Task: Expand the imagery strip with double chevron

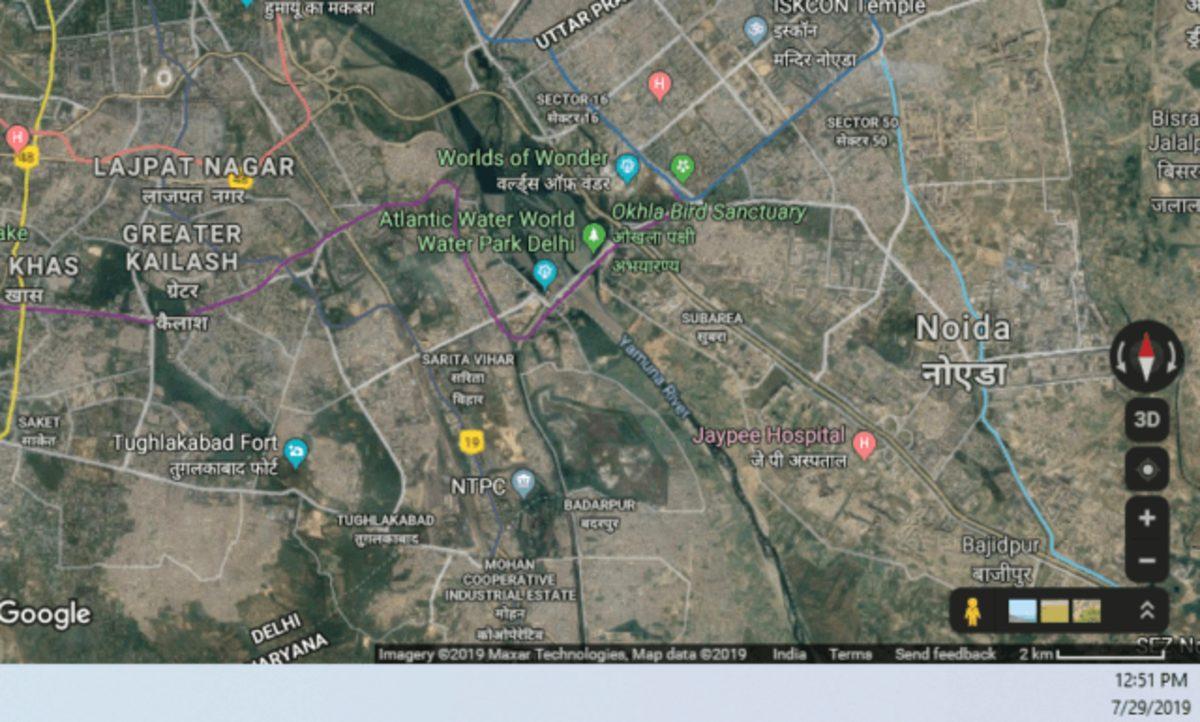Action: point(1147,611)
